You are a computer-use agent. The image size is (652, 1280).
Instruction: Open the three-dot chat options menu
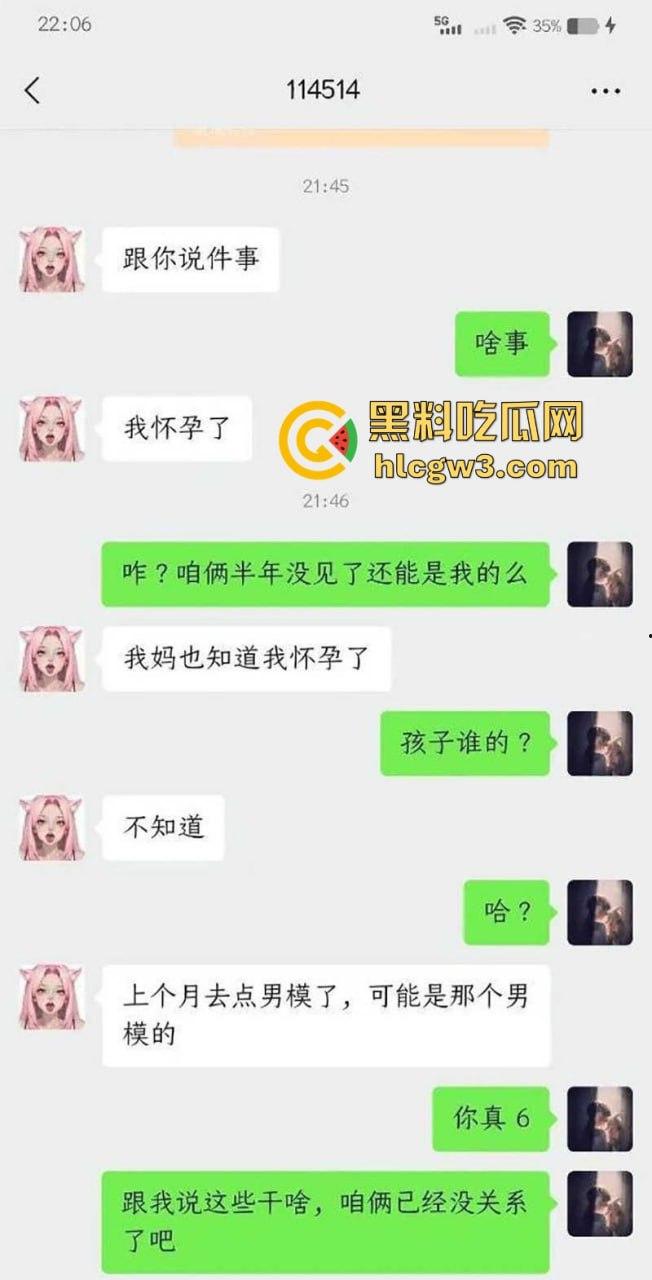click(x=605, y=91)
